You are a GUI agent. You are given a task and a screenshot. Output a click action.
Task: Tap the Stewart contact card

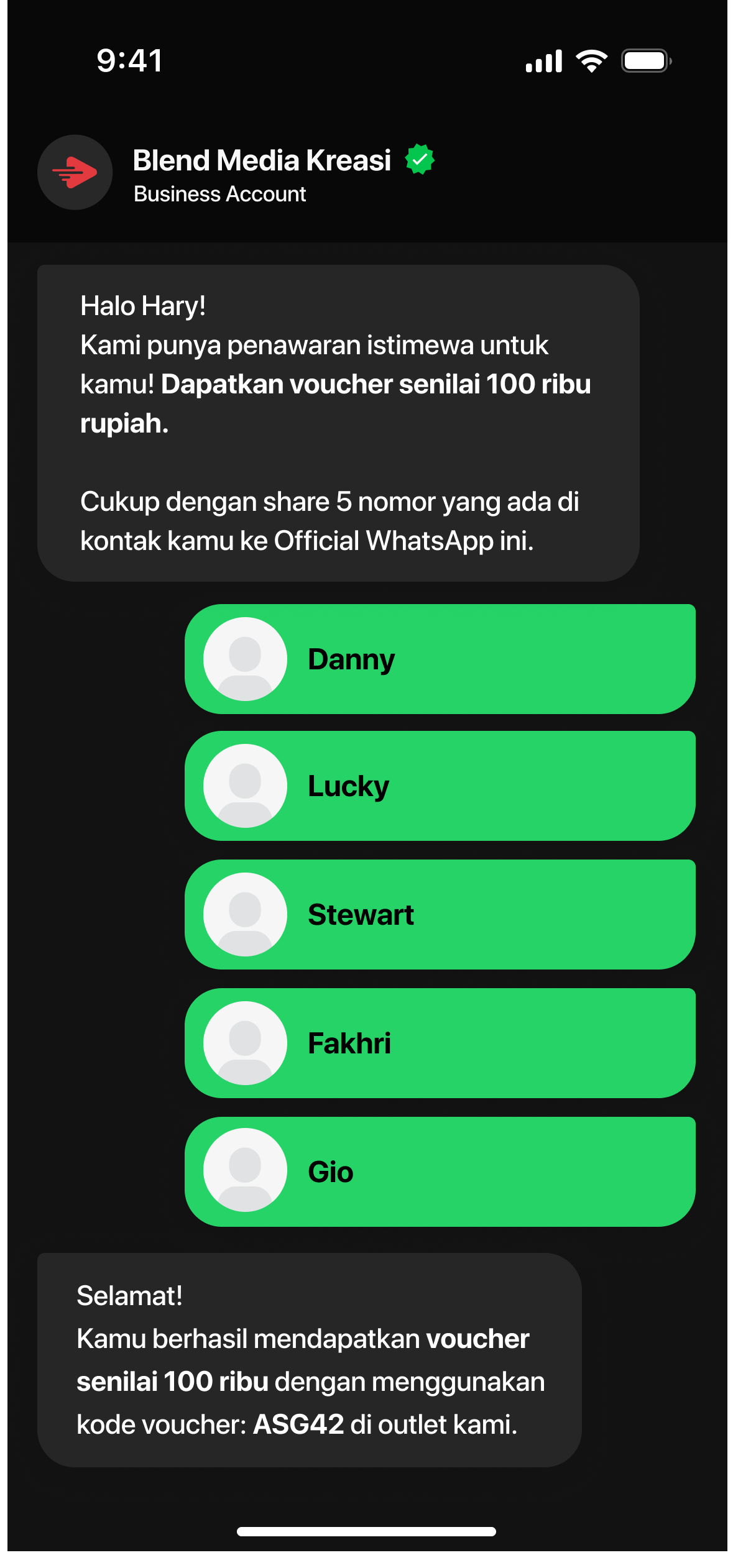click(x=439, y=914)
